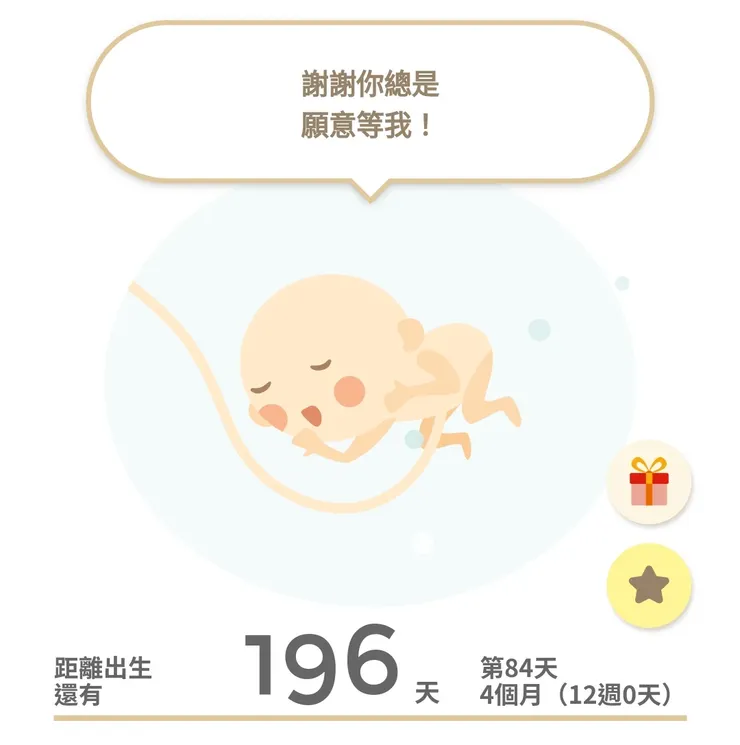Tap the speech bubble saying 謝謝你總是願意等我
This screenshot has height=745, width=740.
click(x=370, y=100)
